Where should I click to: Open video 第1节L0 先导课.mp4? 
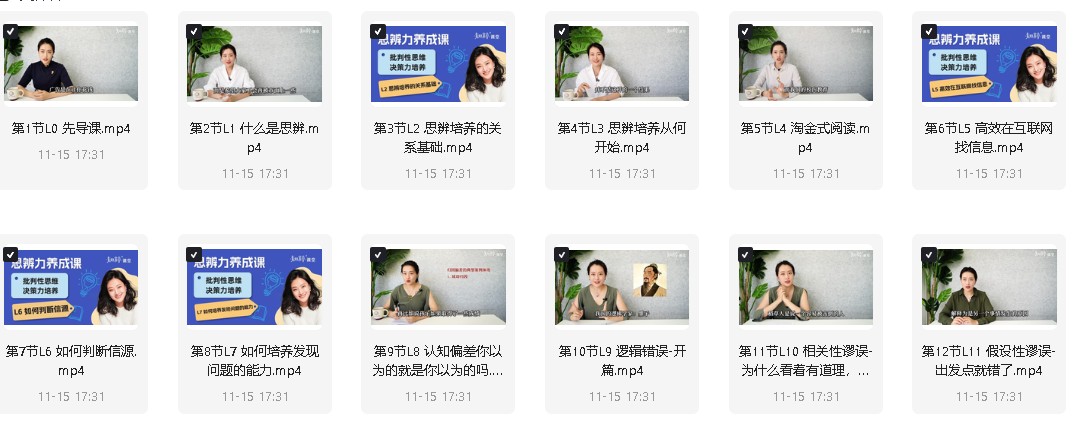click(x=71, y=64)
